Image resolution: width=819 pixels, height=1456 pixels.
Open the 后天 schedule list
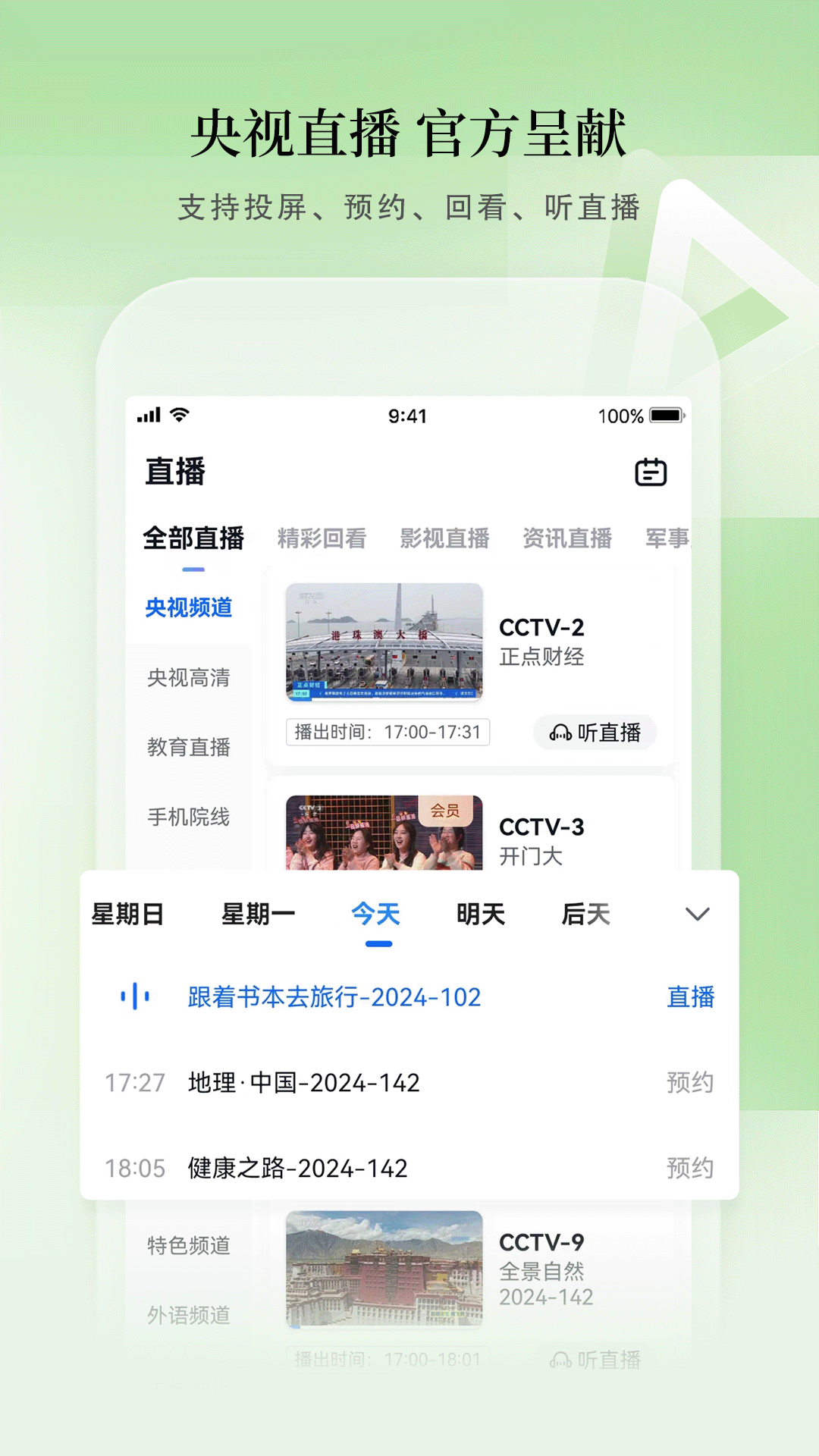click(584, 915)
